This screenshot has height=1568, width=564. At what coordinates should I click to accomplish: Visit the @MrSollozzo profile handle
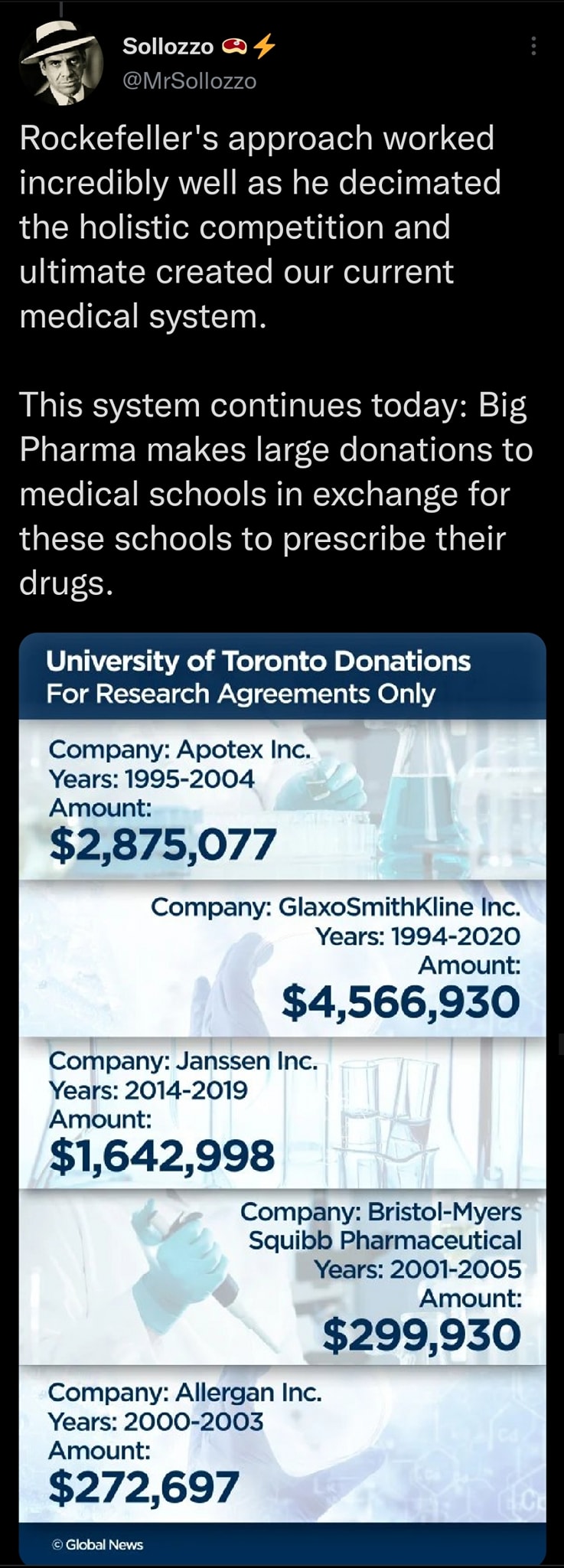189,80
